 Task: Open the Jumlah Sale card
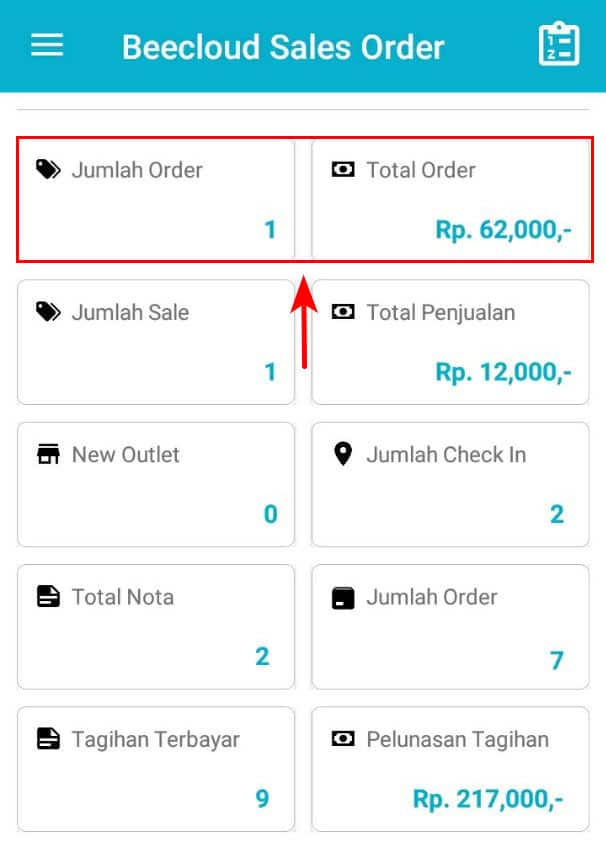(156, 342)
